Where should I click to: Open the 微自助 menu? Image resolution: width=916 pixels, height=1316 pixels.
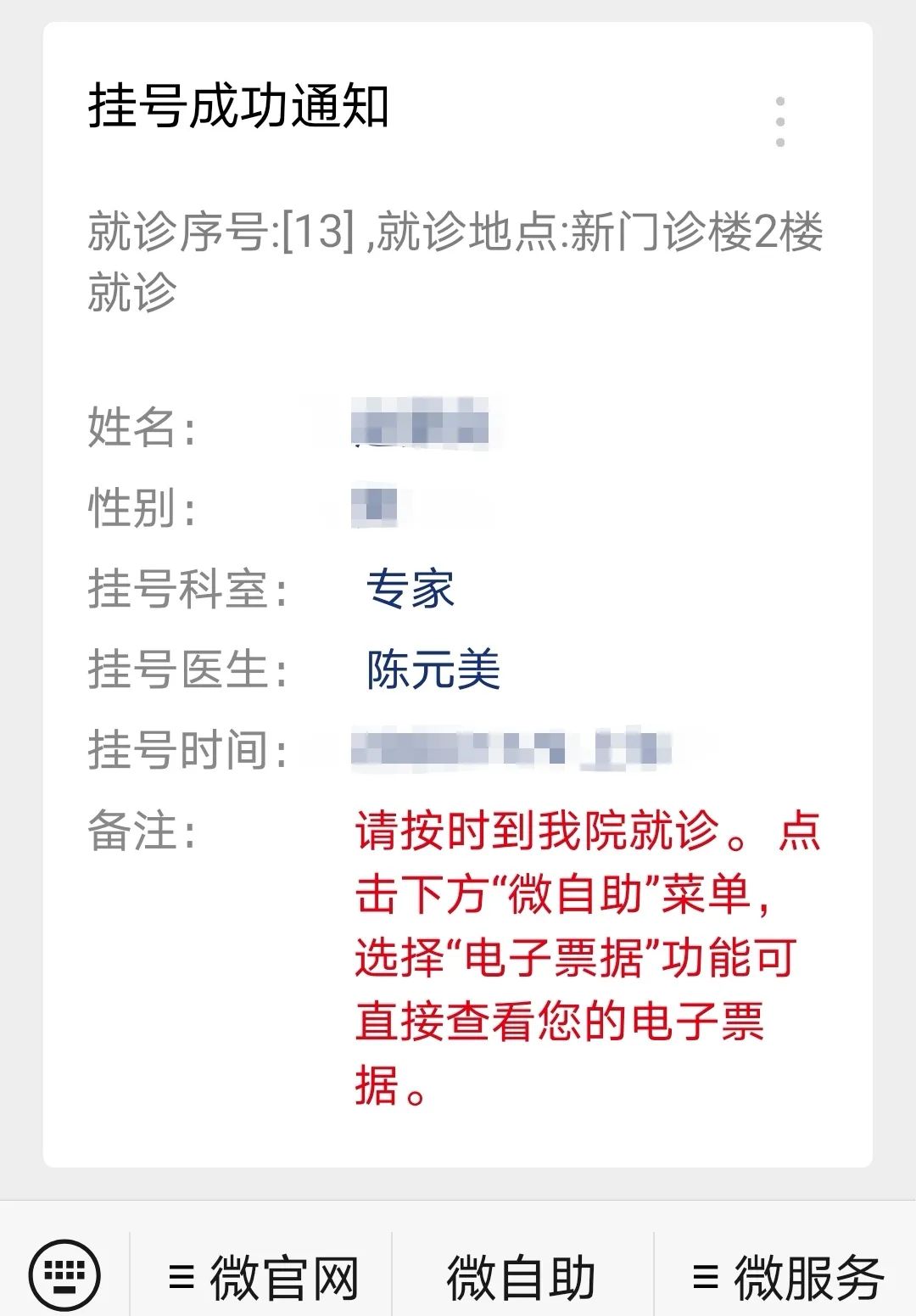point(522,1276)
